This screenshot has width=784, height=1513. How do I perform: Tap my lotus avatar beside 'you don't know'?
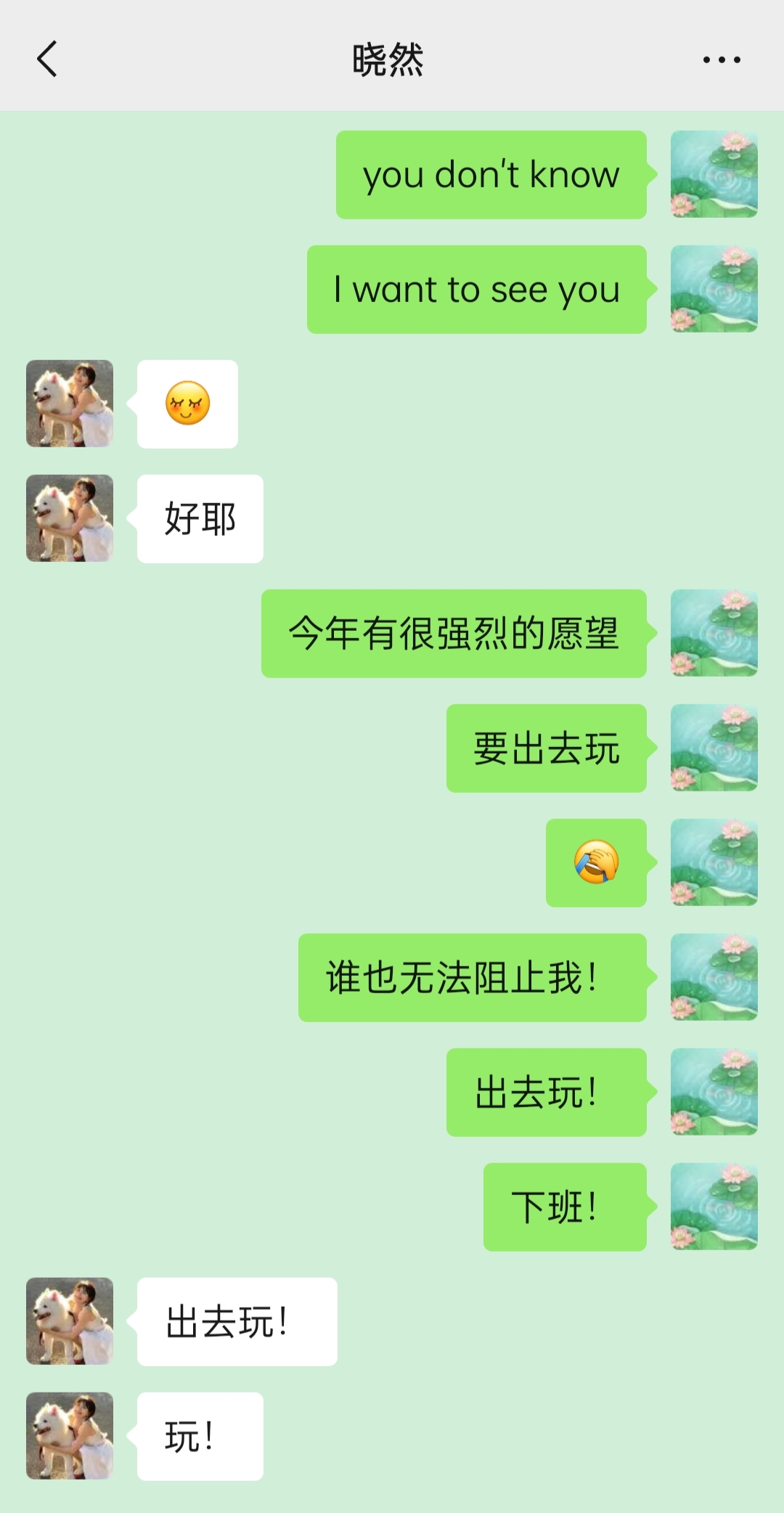point(714,174)
